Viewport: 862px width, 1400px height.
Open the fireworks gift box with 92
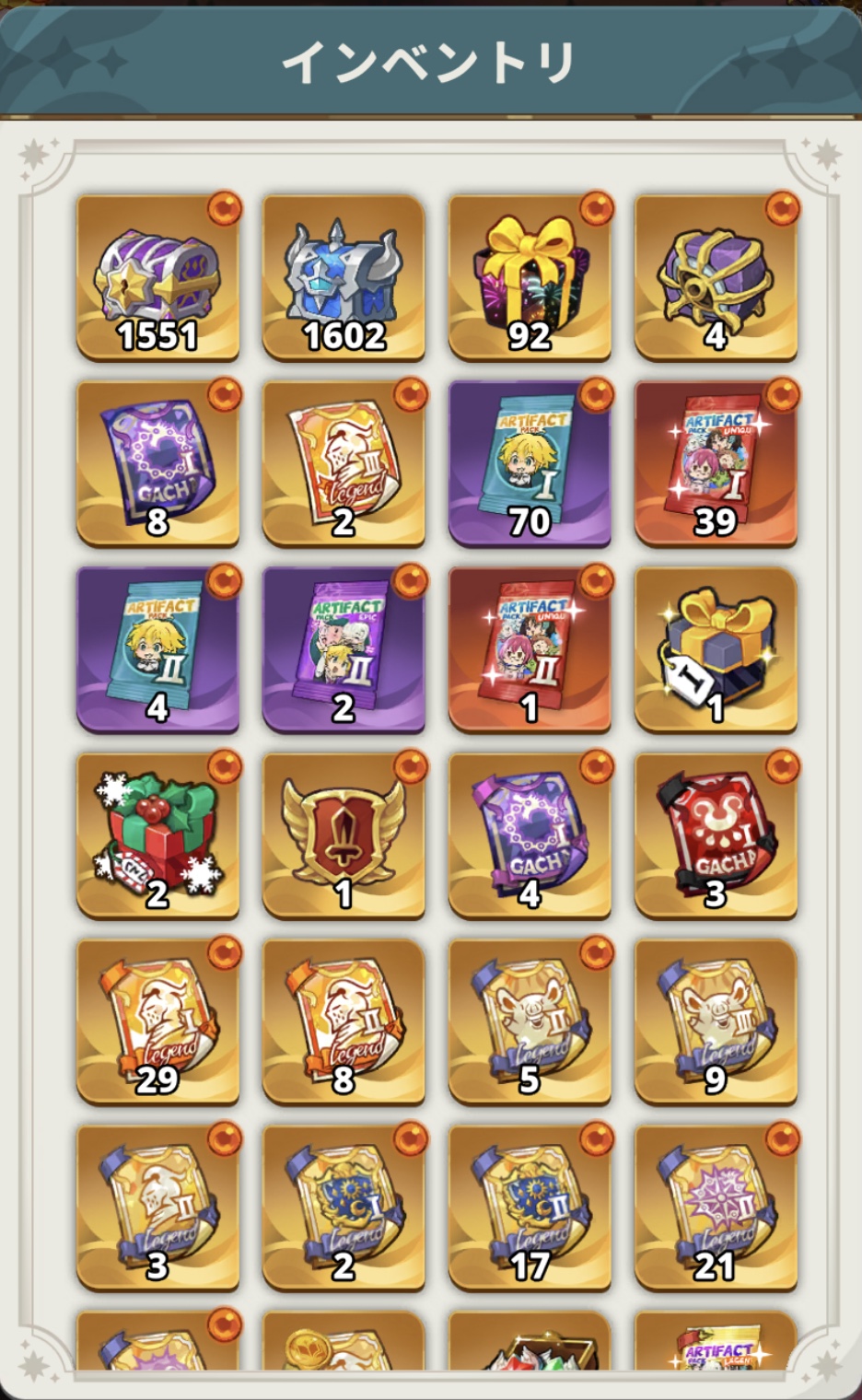530,278
